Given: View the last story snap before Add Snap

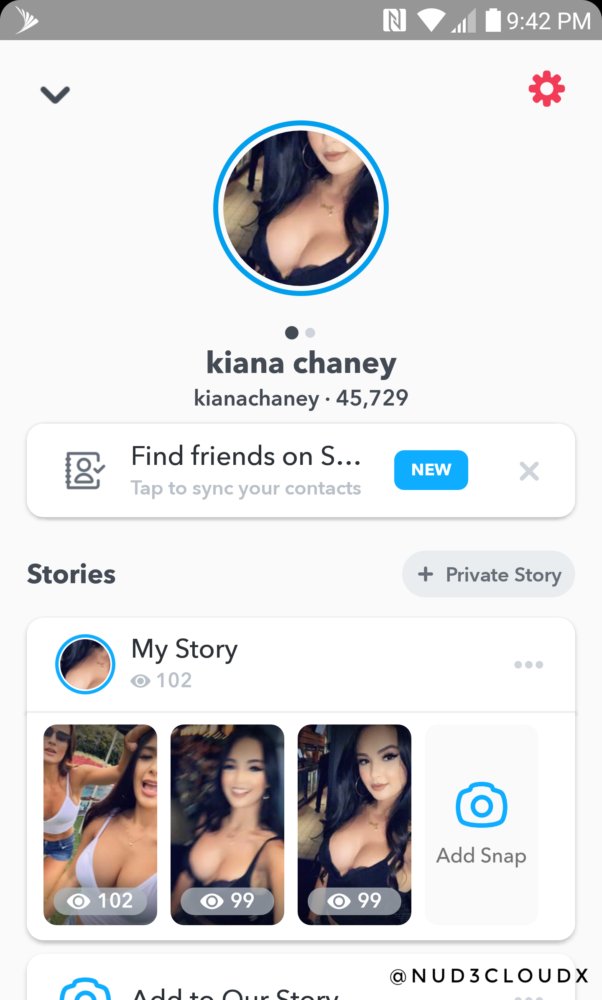Looking at the screenshot, I should [355, 825].
